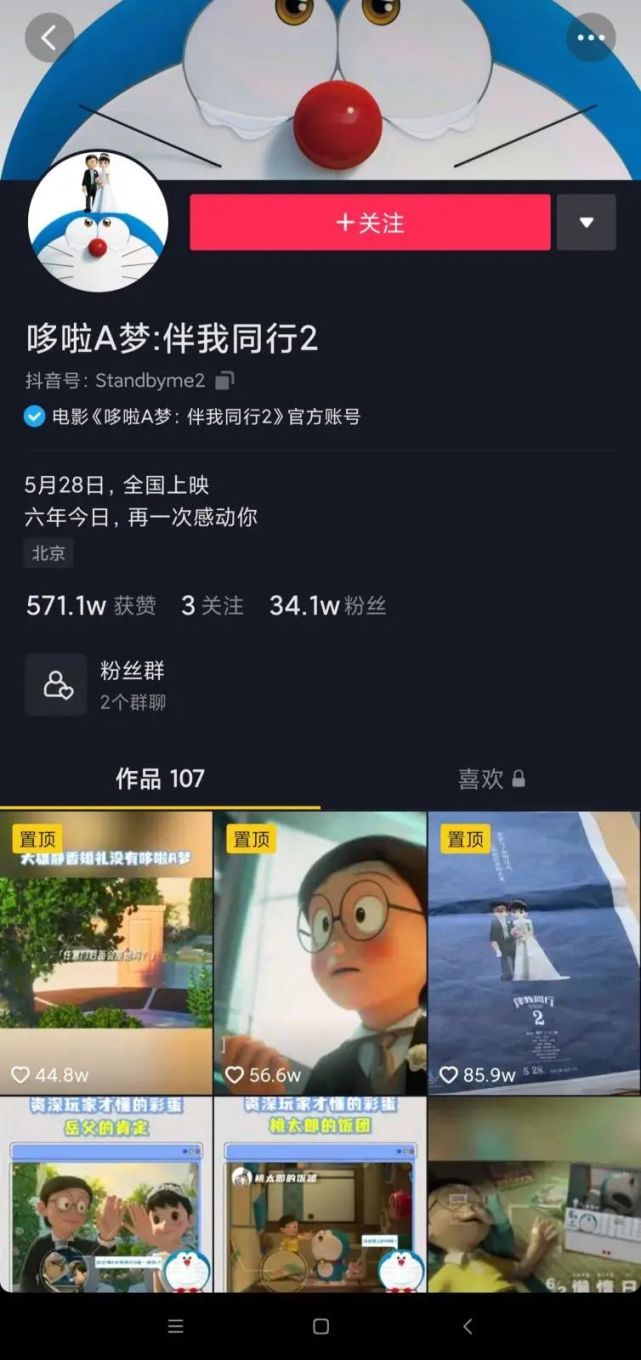Image resolution: width=641 pixels, height=1360 pixels.
Task: Expand the dropdown arrow beside 关注
Action: [x=586, y=222]
